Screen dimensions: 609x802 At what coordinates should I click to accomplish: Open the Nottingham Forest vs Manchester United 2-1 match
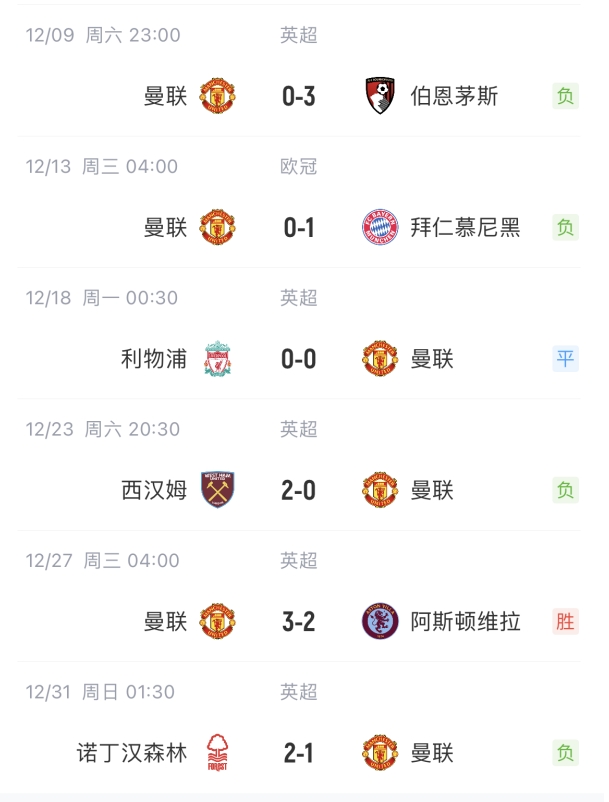click(x=299, y=752)
